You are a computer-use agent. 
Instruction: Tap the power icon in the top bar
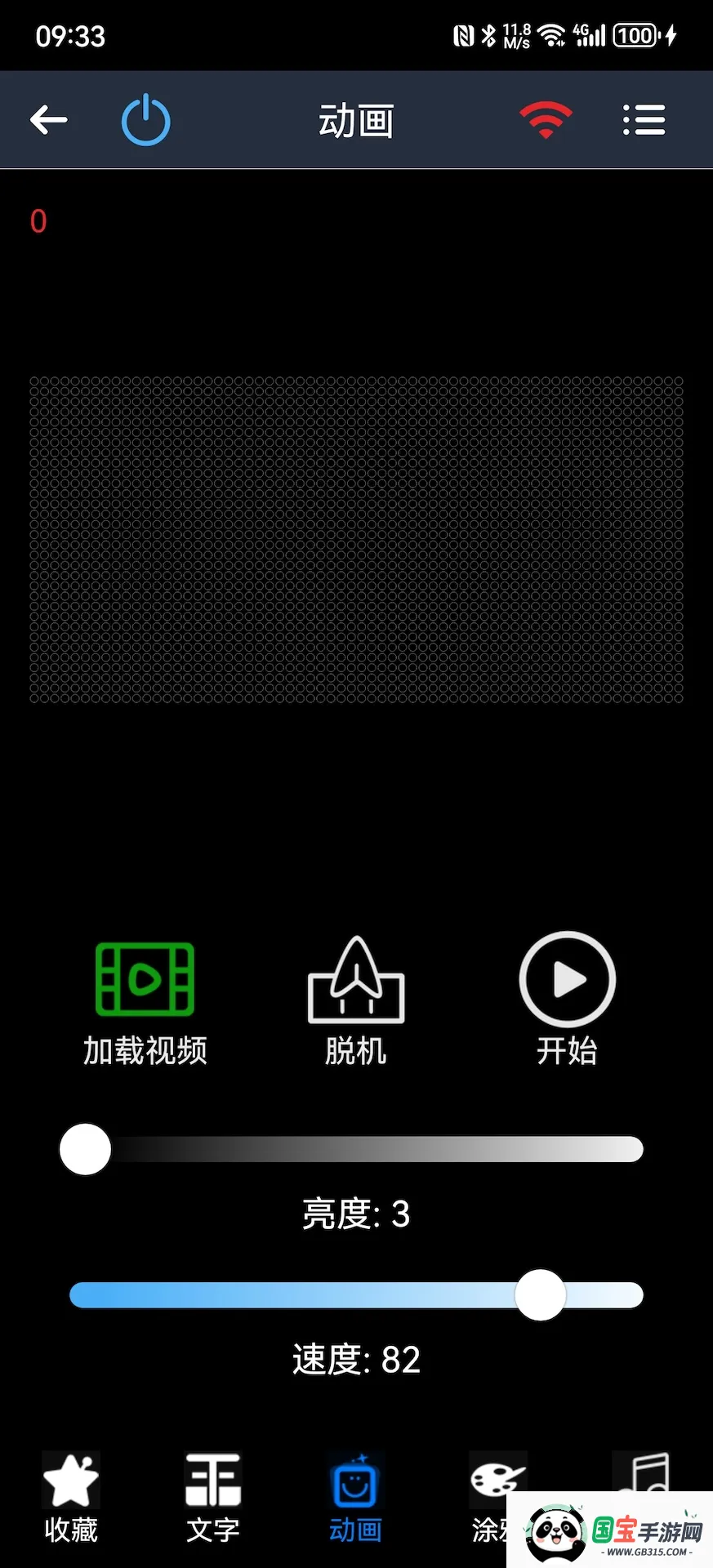(145, 118)
